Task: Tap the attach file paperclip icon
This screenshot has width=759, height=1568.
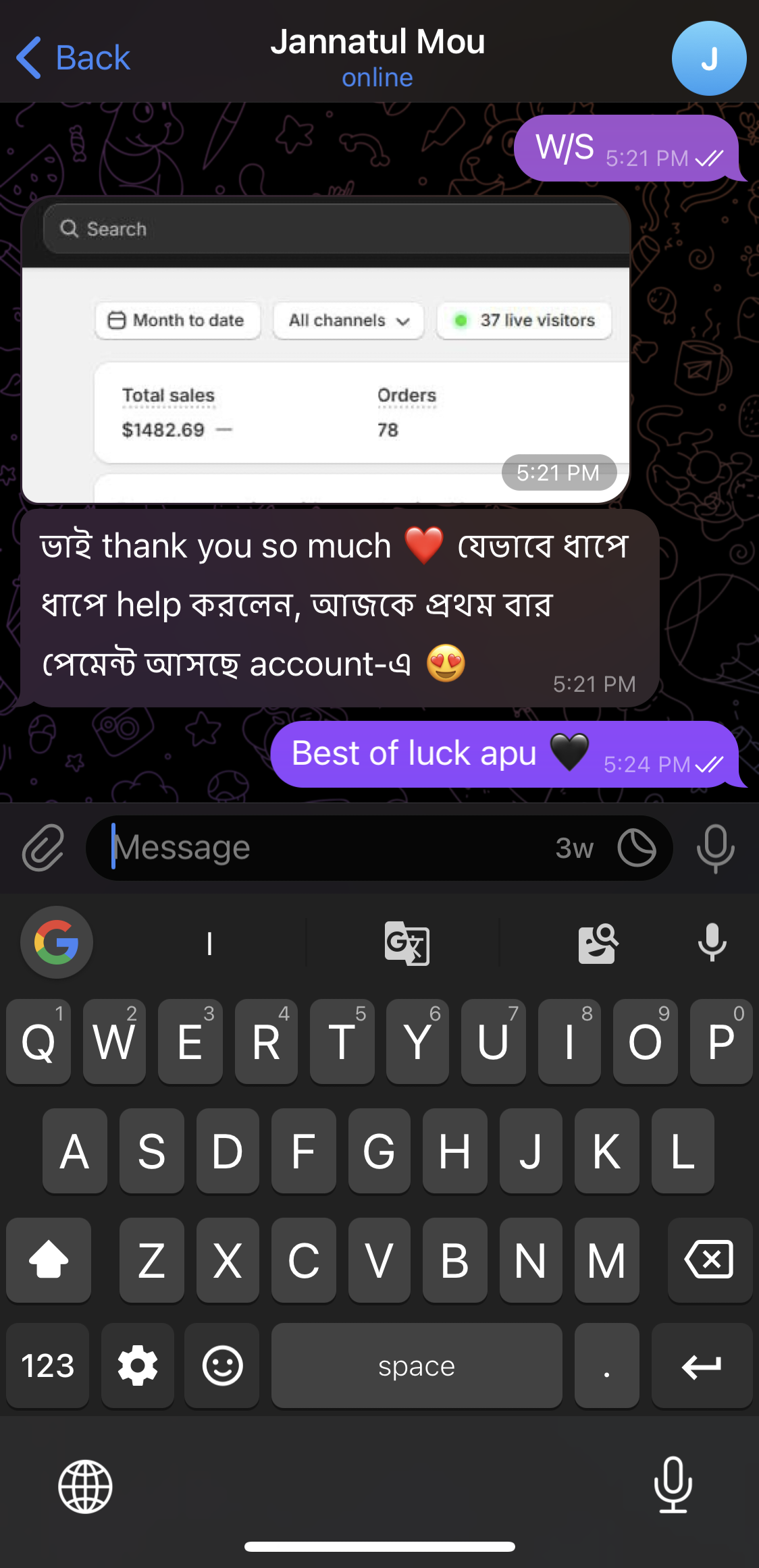Action: point(43,848)
